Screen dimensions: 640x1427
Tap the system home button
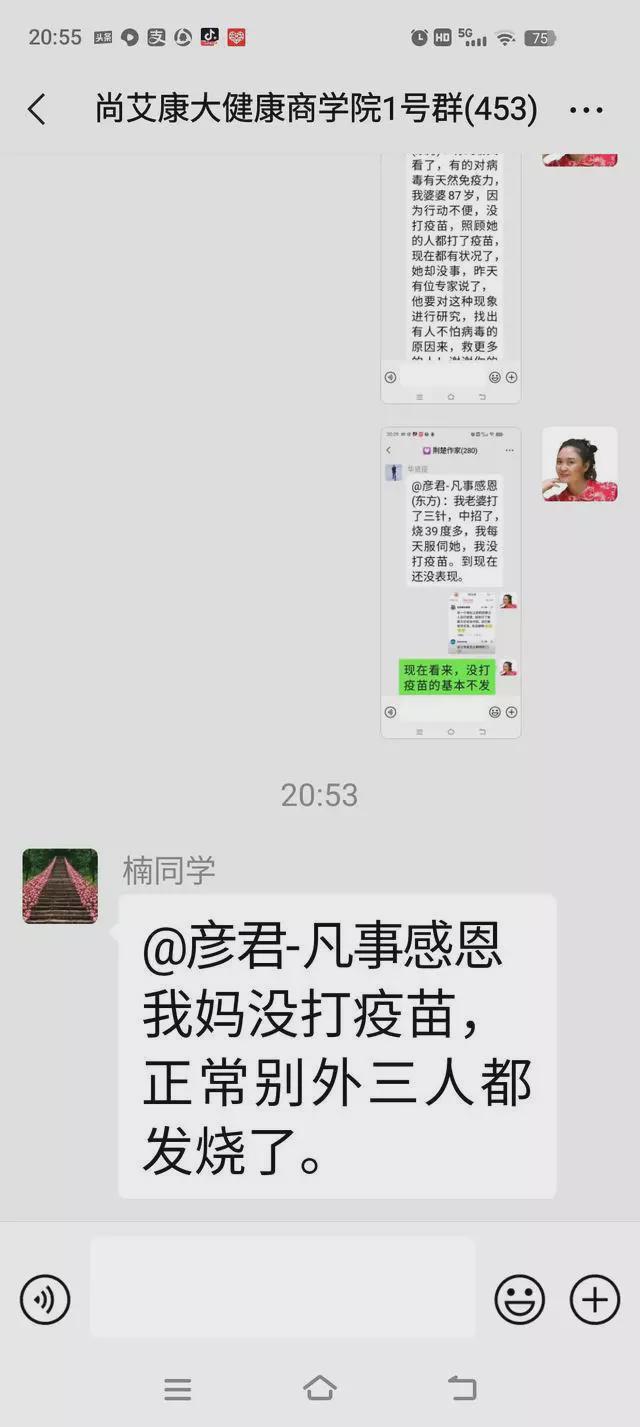click(x=319, y=1388)
